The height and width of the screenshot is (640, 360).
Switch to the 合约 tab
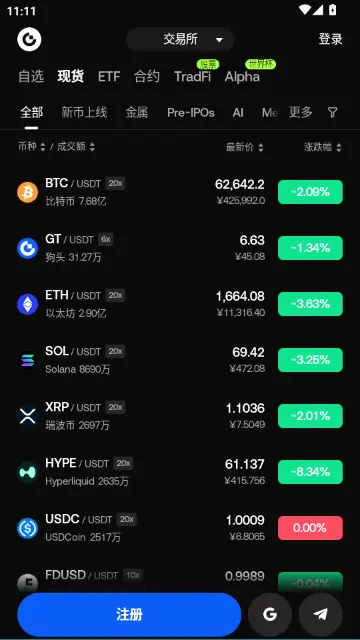click(x=147, y=76)
